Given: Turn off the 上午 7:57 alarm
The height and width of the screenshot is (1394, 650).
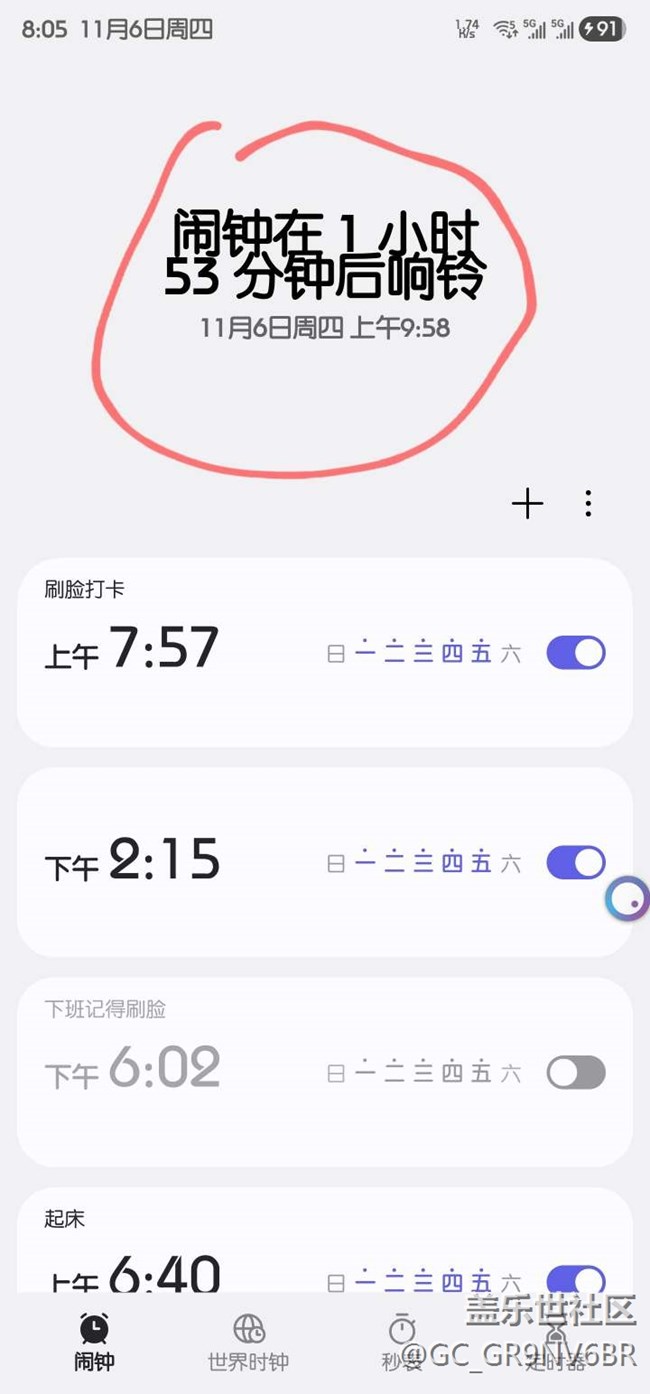Looking at the screenshot, I should pyautogui.click(x=575, y=653).
